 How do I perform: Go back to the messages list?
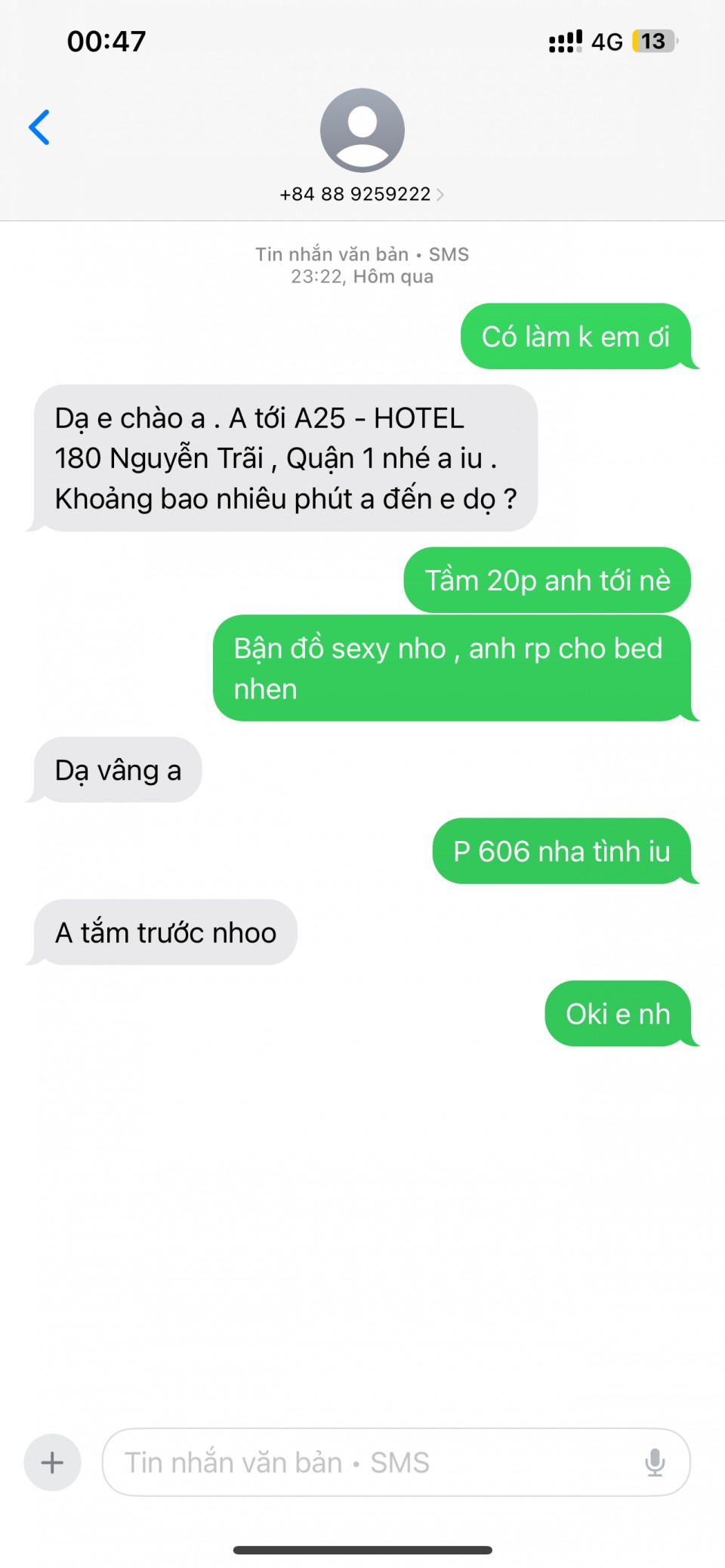click(39, 127)
